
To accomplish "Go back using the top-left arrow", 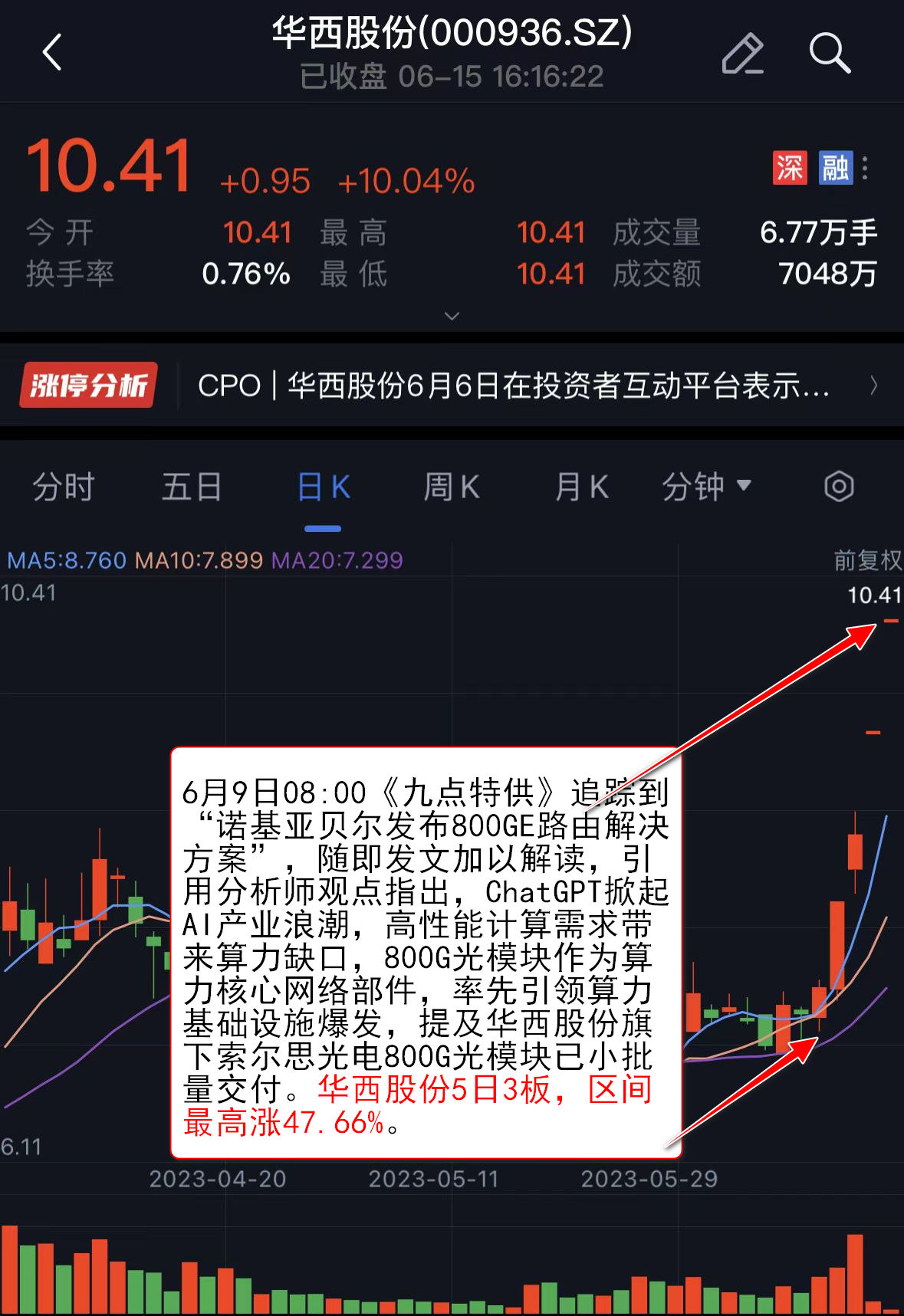I will coord(51,53).
